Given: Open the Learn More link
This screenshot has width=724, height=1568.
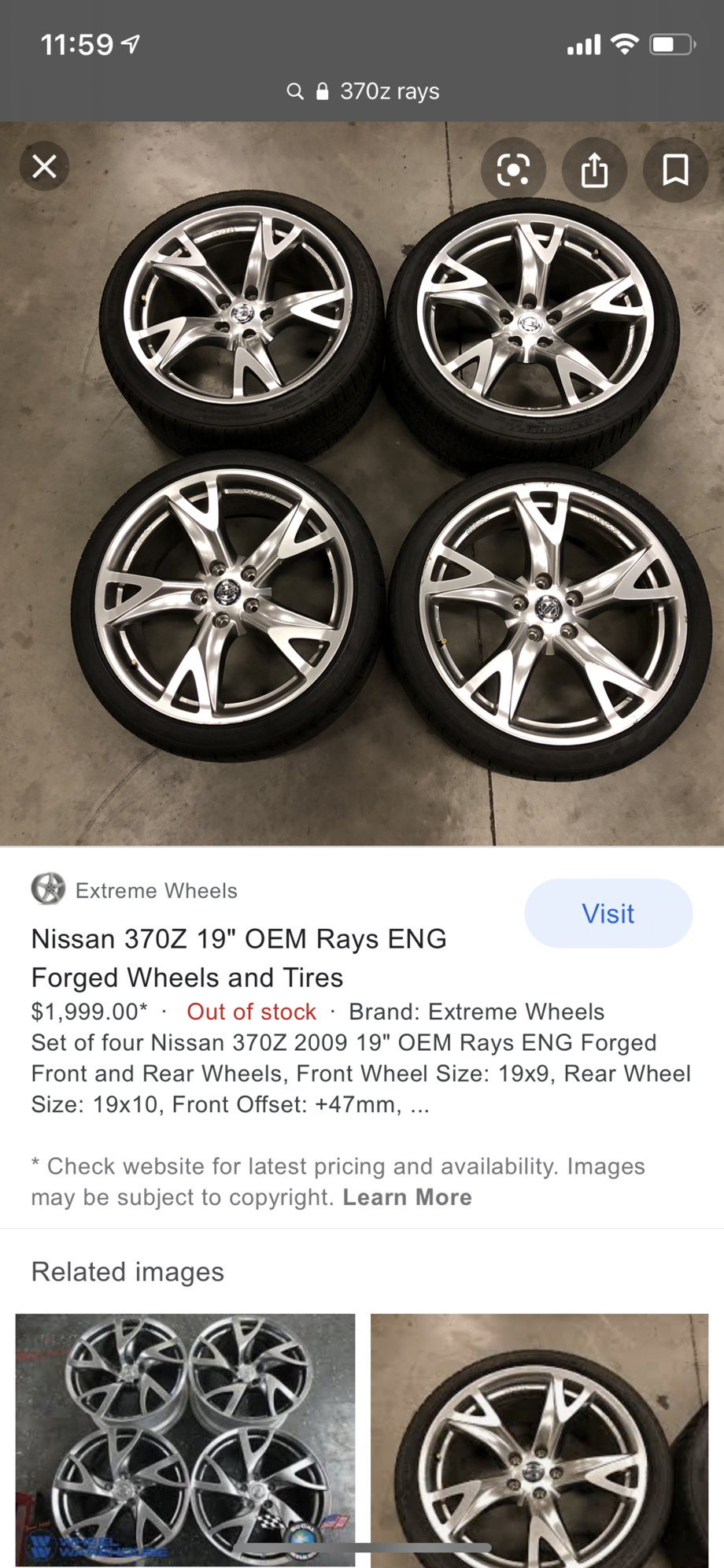Looking at the screenshot, I should point(407,1197).
